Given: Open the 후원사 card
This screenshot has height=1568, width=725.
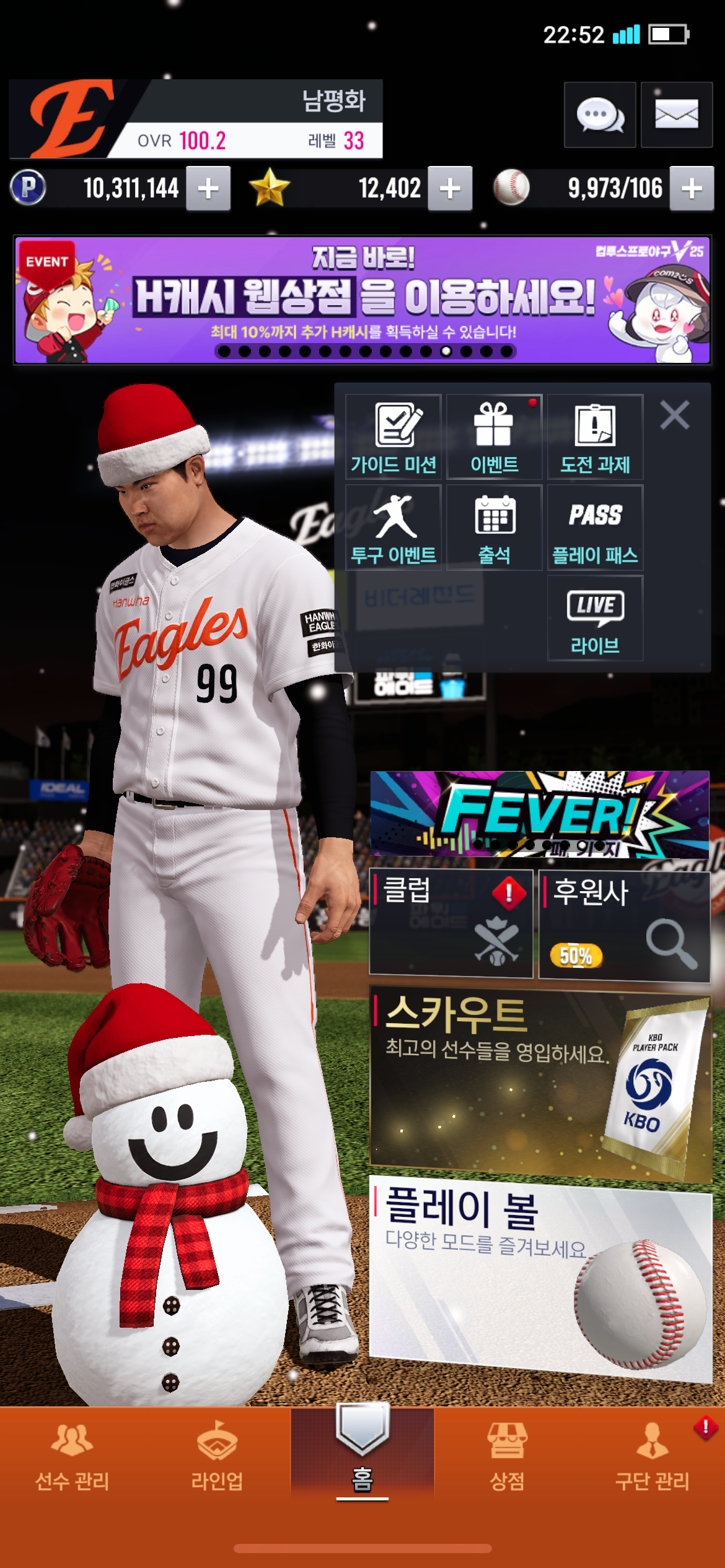Looking at the screenshot, I should (624, 925).
